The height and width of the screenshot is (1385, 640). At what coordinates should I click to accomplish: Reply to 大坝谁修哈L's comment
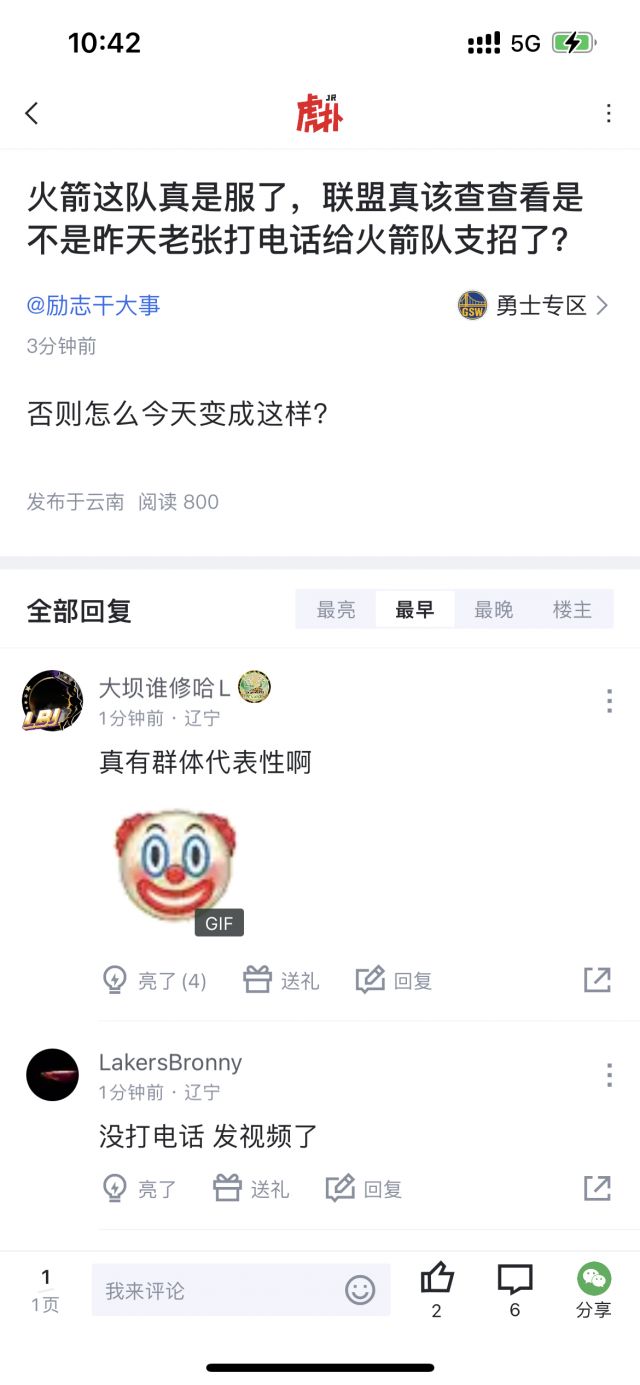[394, 981]
